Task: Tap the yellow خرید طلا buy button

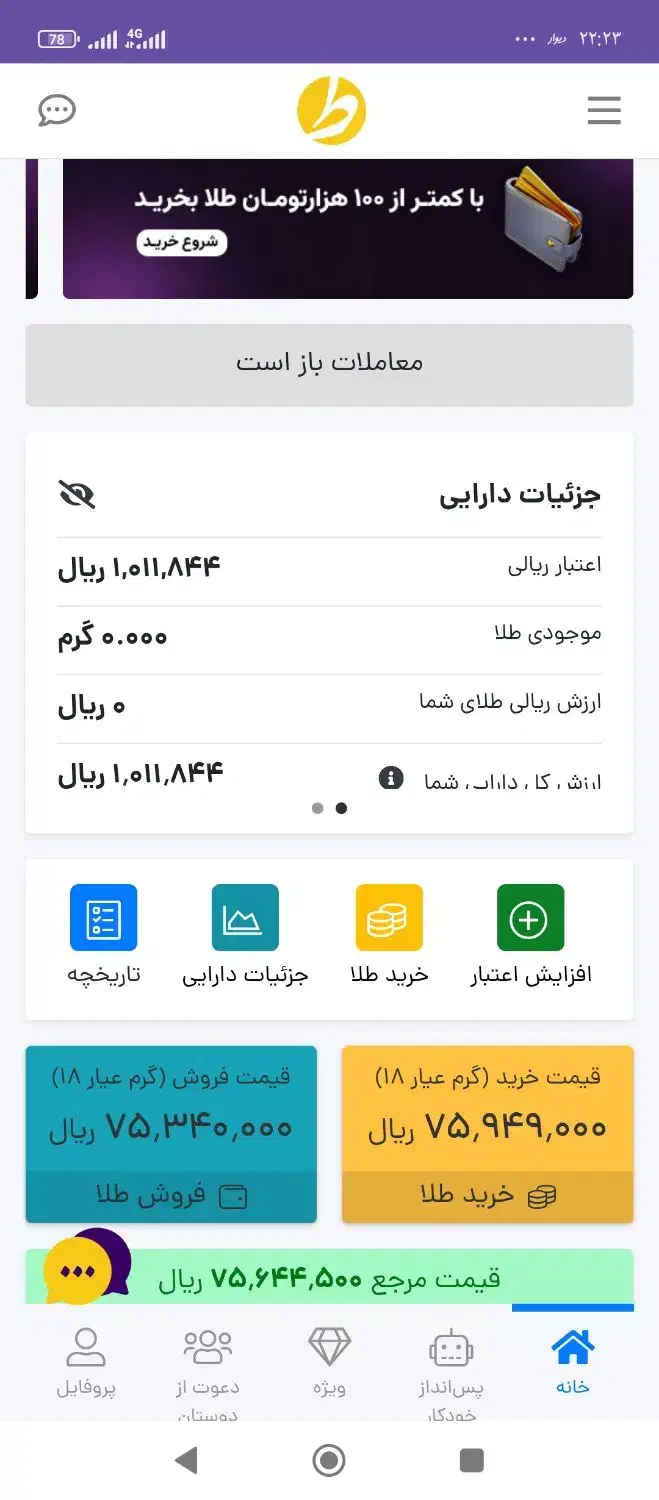Action: point(488,1195)
